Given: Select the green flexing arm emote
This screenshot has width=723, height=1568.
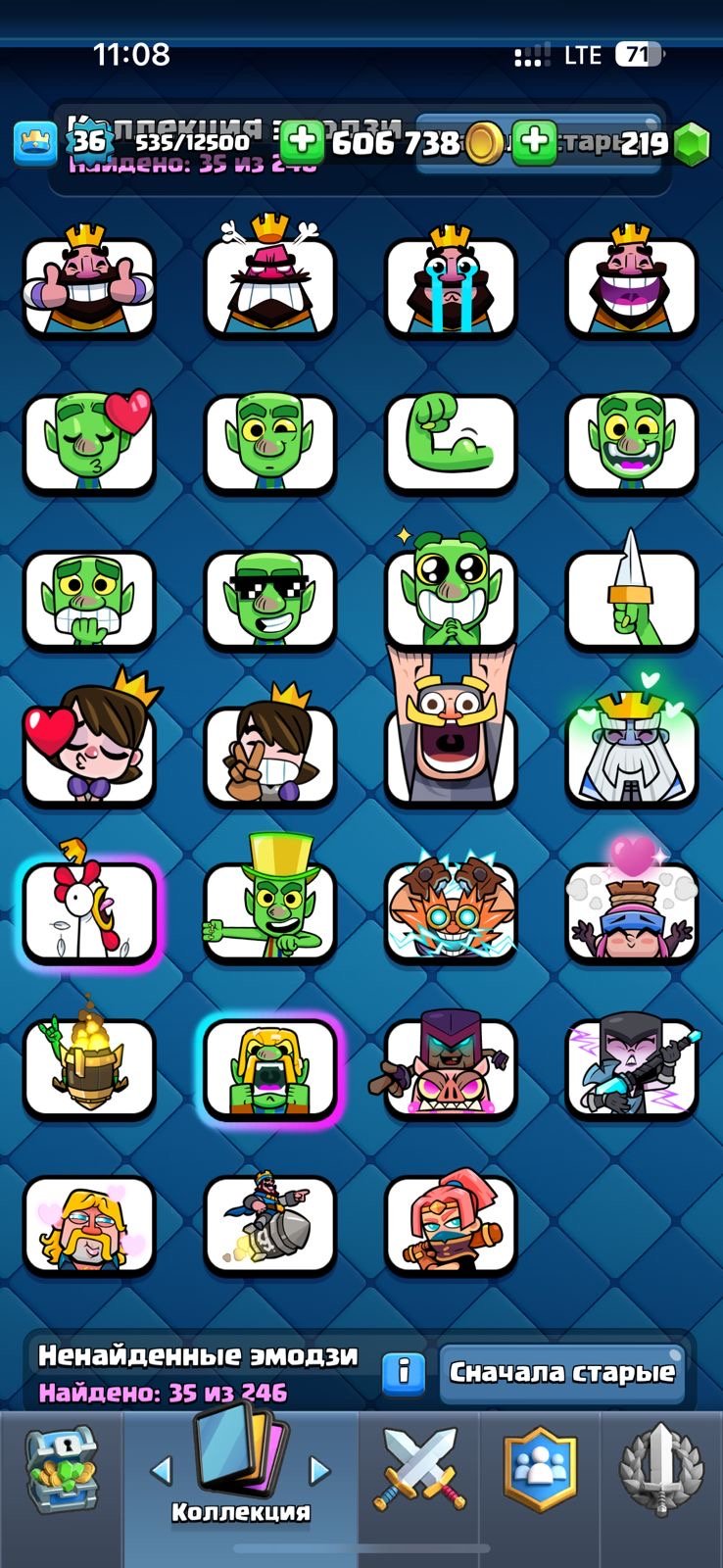Looking at the screenshot, I should pos(451,442).
